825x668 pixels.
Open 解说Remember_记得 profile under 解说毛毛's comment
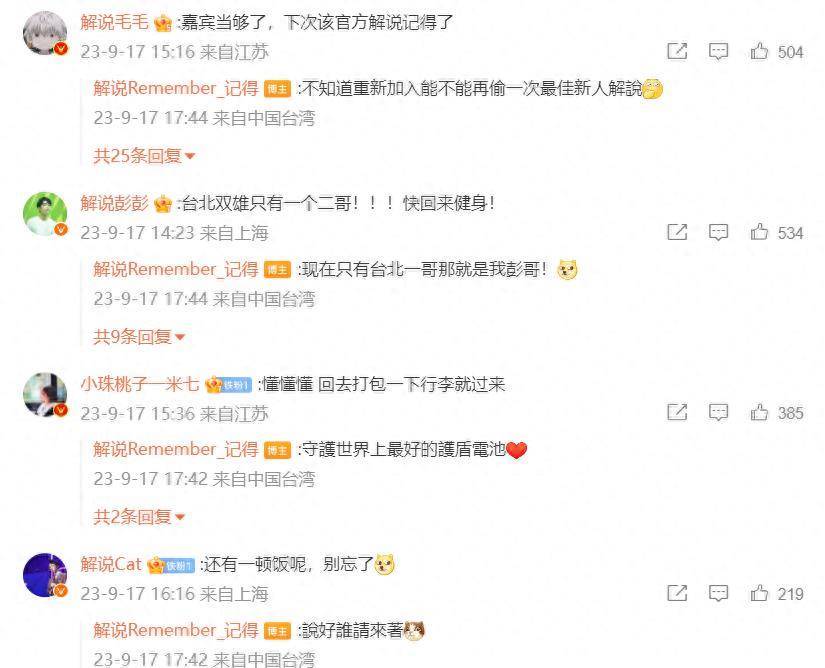click(175, 88)
